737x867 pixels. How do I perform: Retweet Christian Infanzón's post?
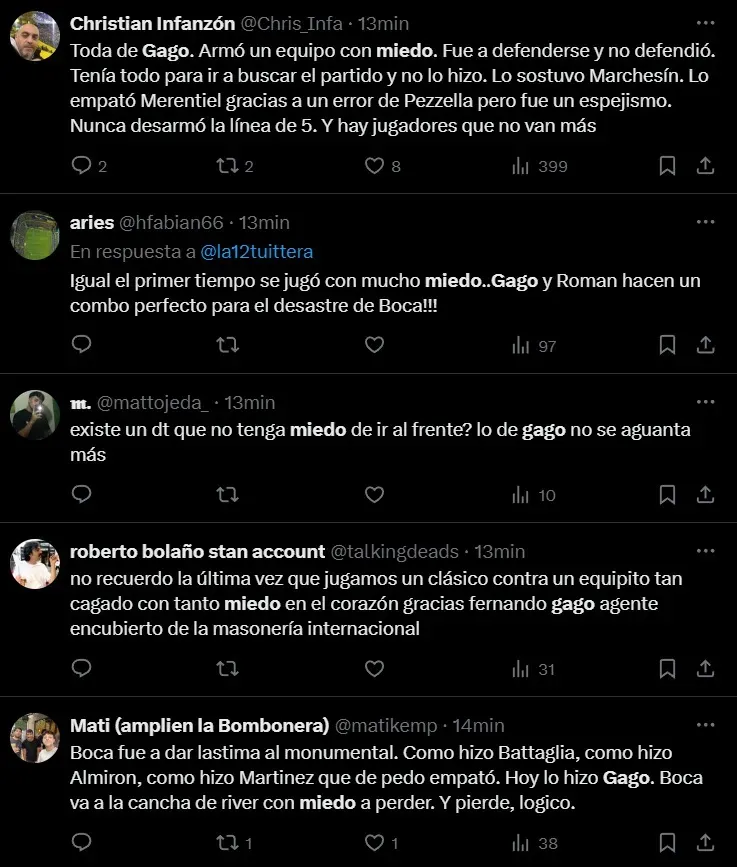coord(228,166)
